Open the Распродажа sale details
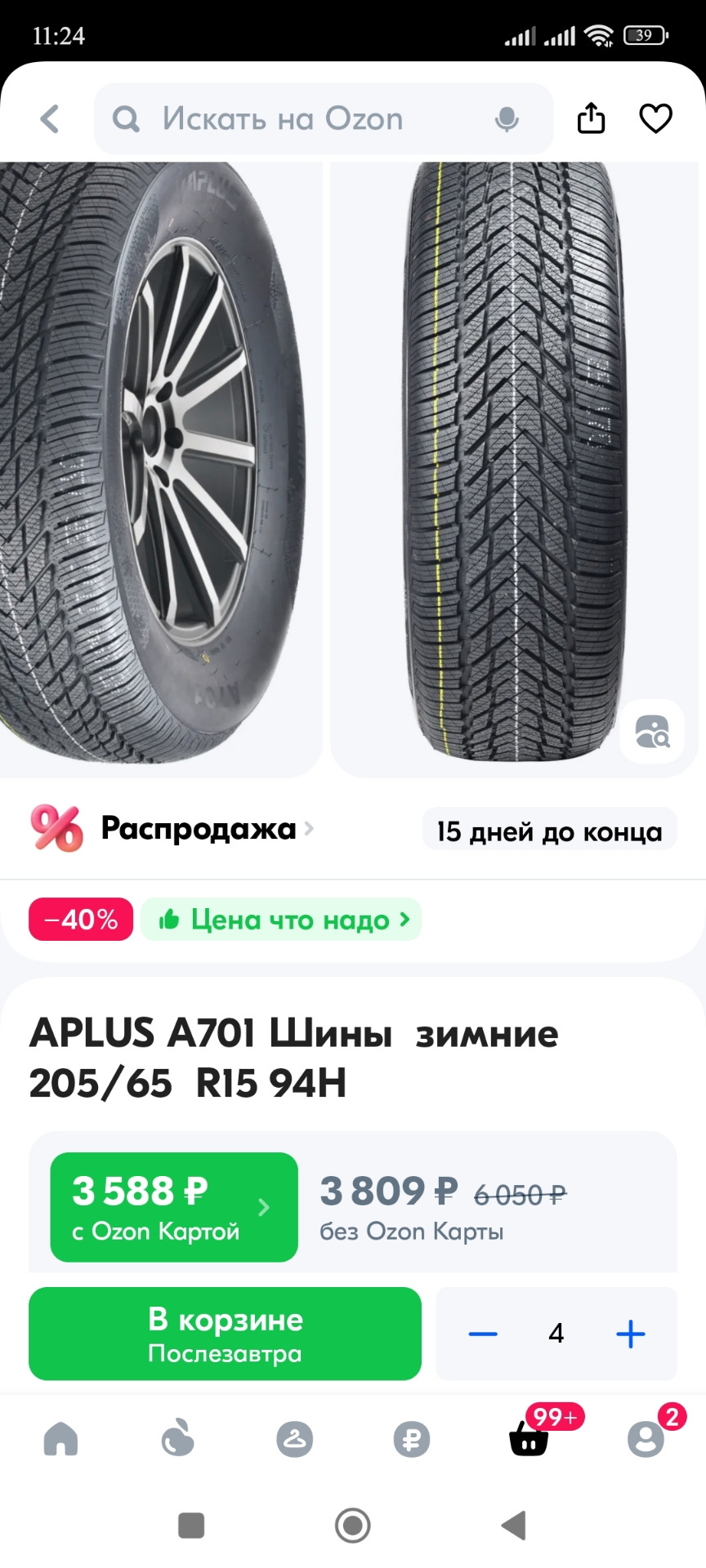The width and height of the screenshot is (706, 1568). [199, 829]
